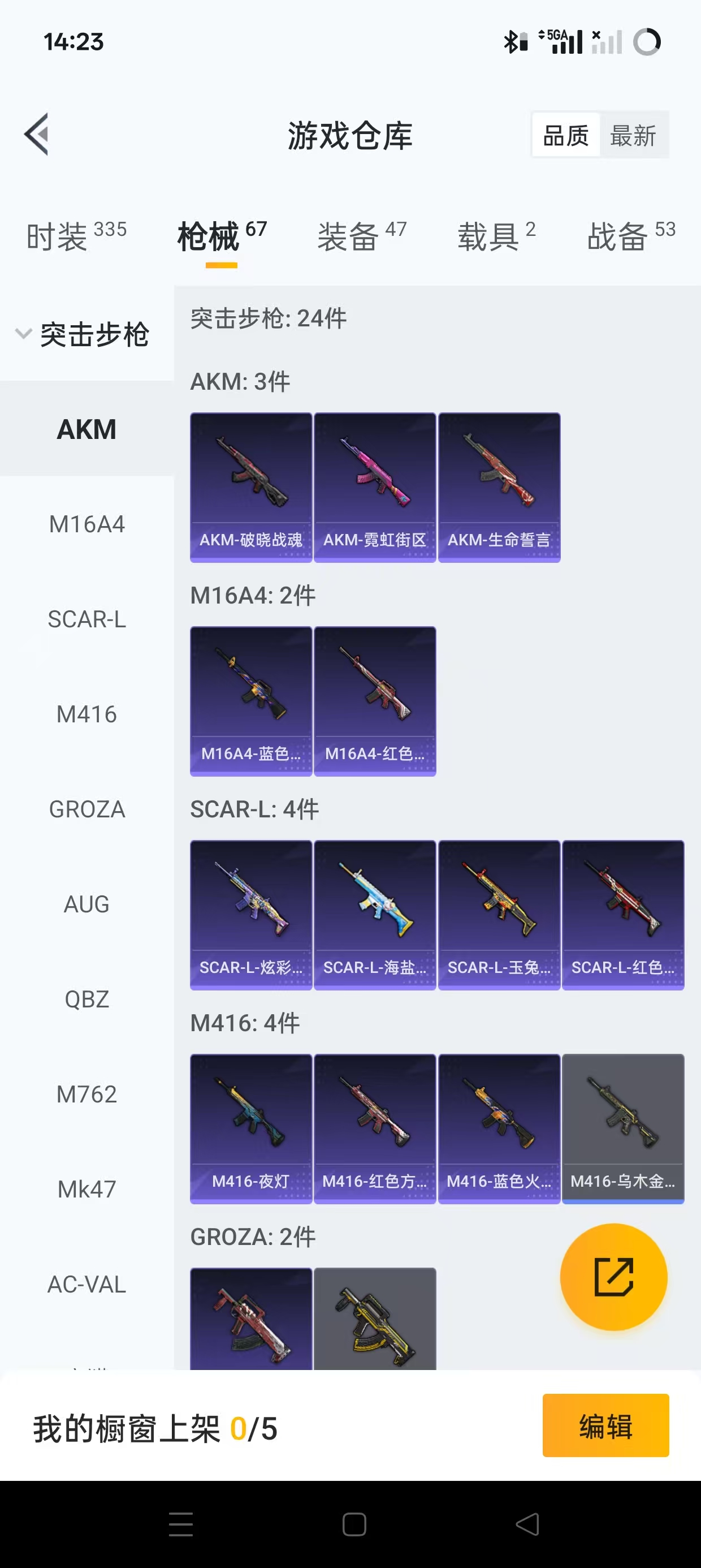The image size is (701, 1568).
Task: Tap the 编辑 button
Action: 605,1425
